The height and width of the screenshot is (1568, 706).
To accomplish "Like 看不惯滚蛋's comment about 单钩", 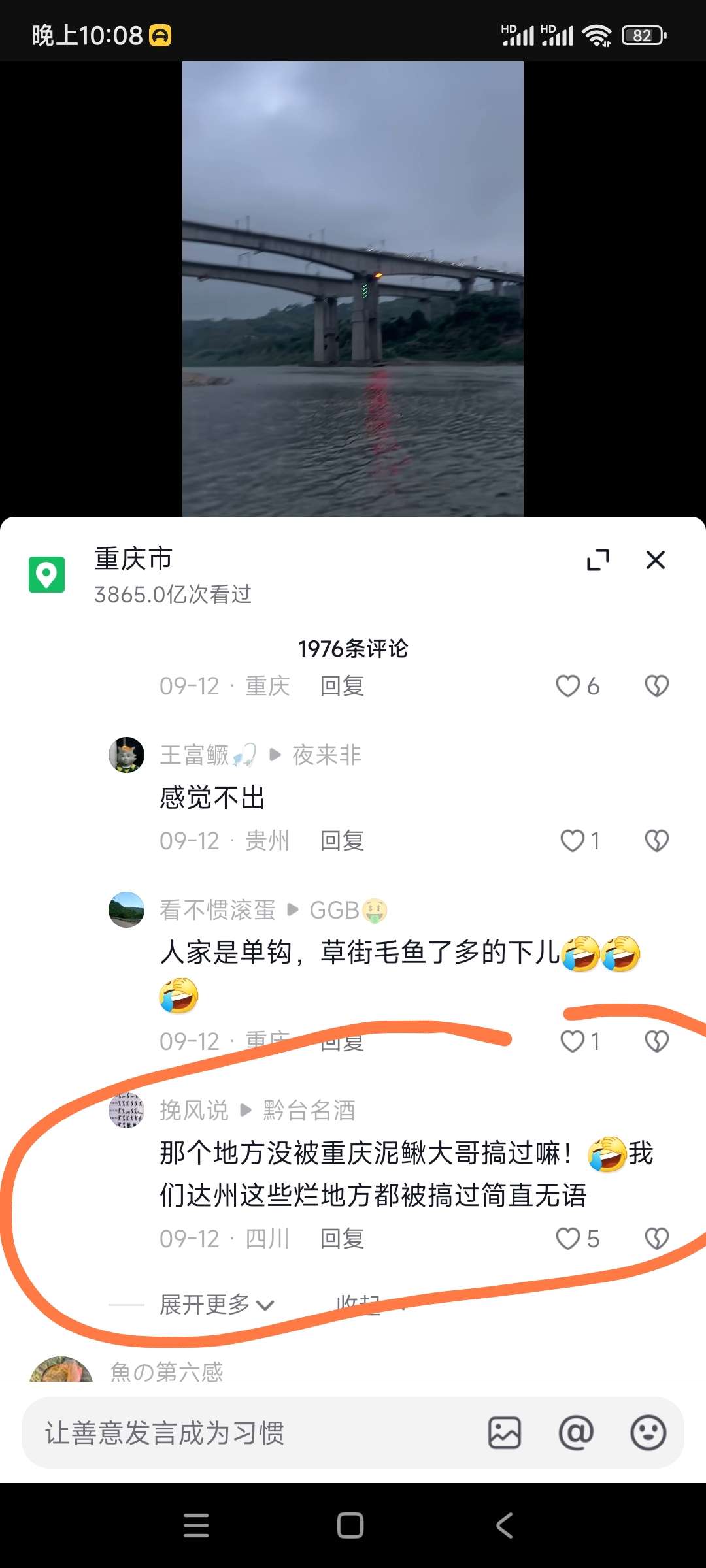I will [x=573, y=1041].
